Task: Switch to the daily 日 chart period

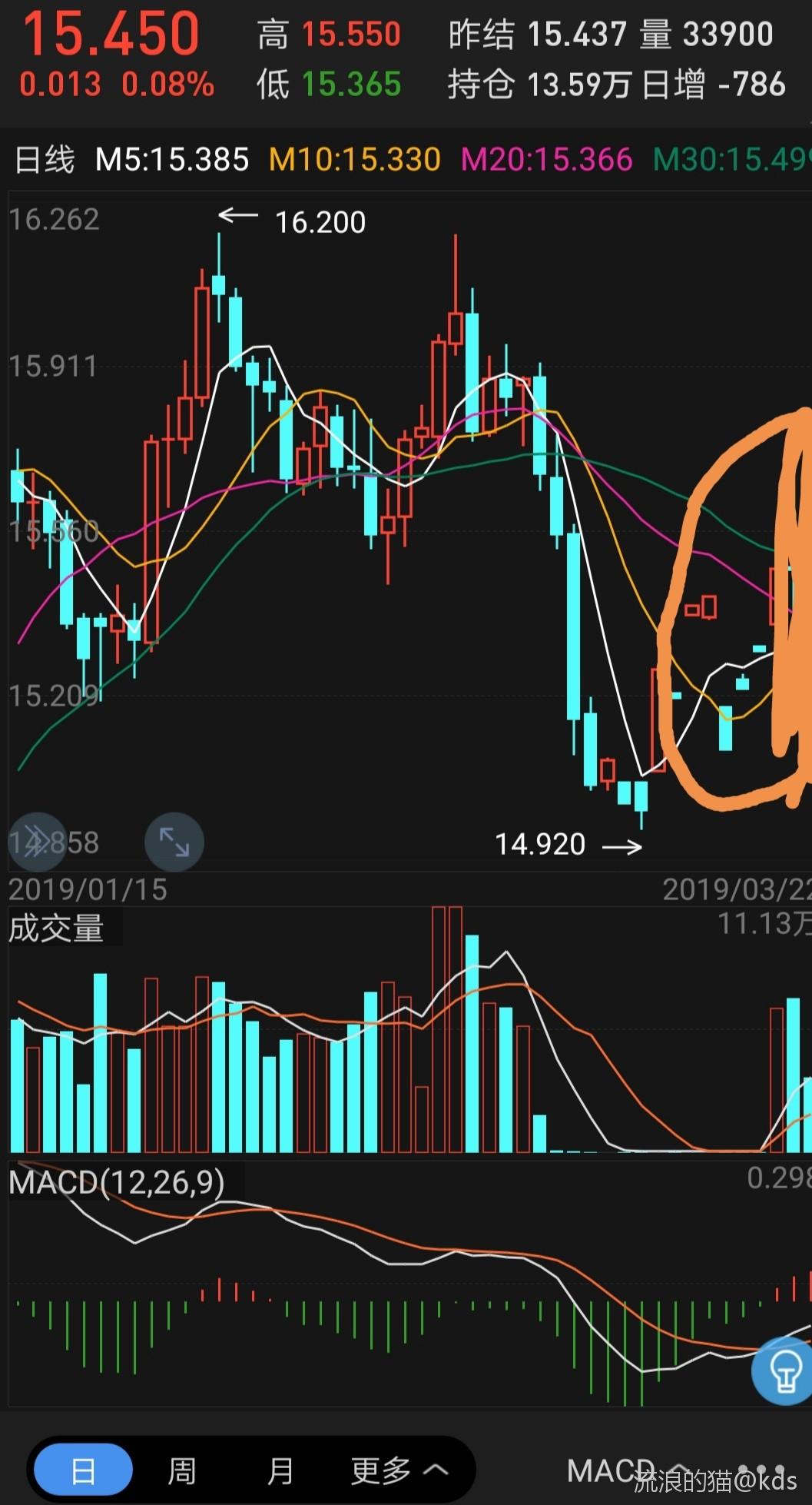Action: (x=83, y=1470)
